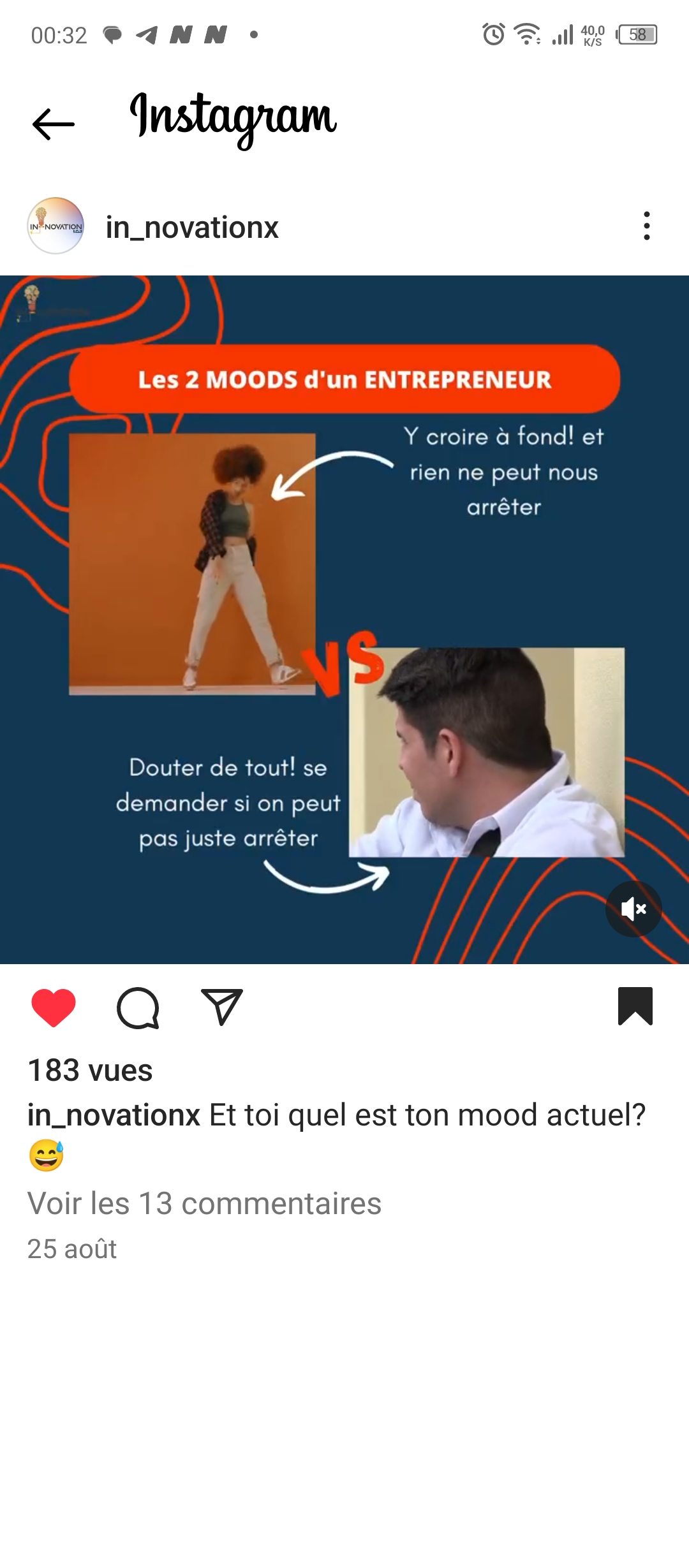Share the post via paper plane icon

point(222,1007)
